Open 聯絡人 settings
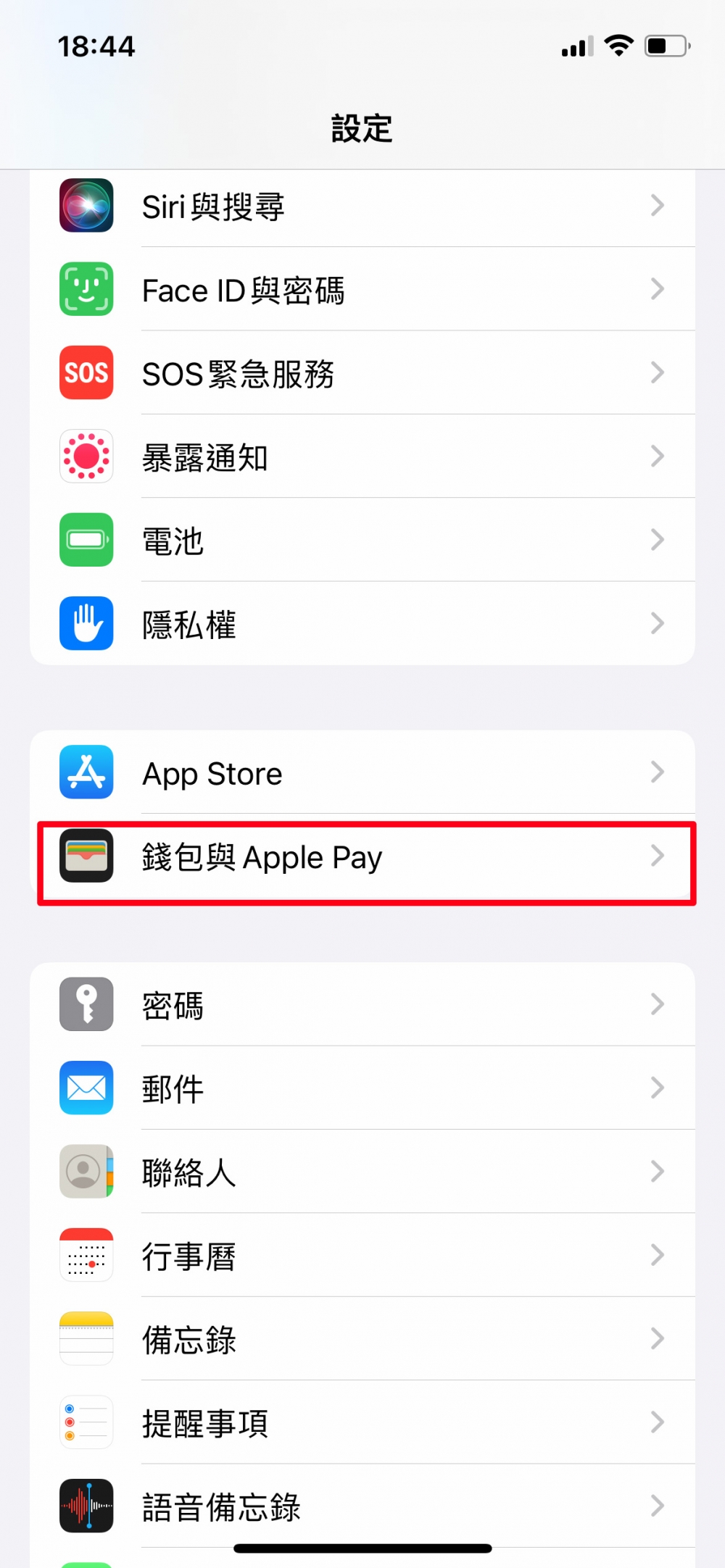725x1568 pixels. coord(362,1172)
